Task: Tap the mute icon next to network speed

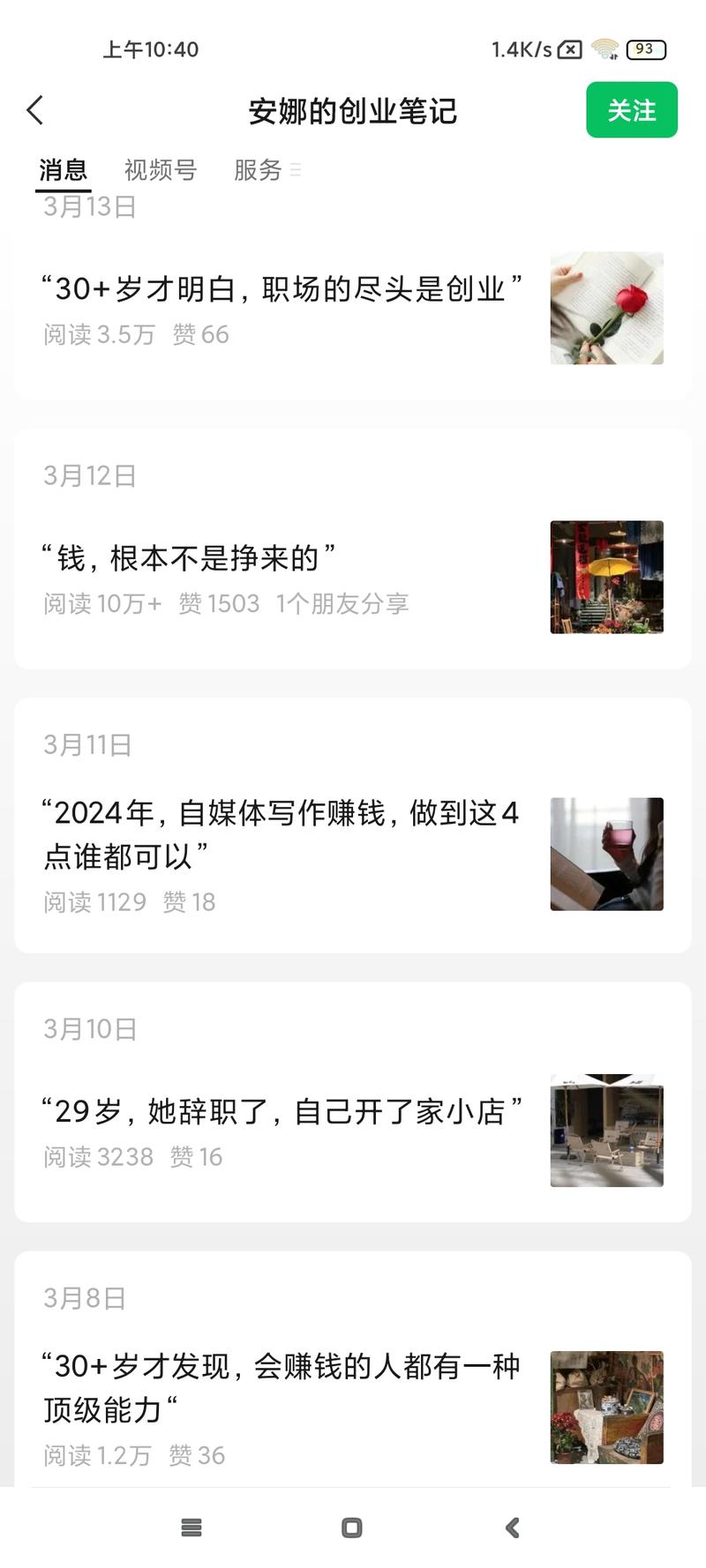Action: 567,50
